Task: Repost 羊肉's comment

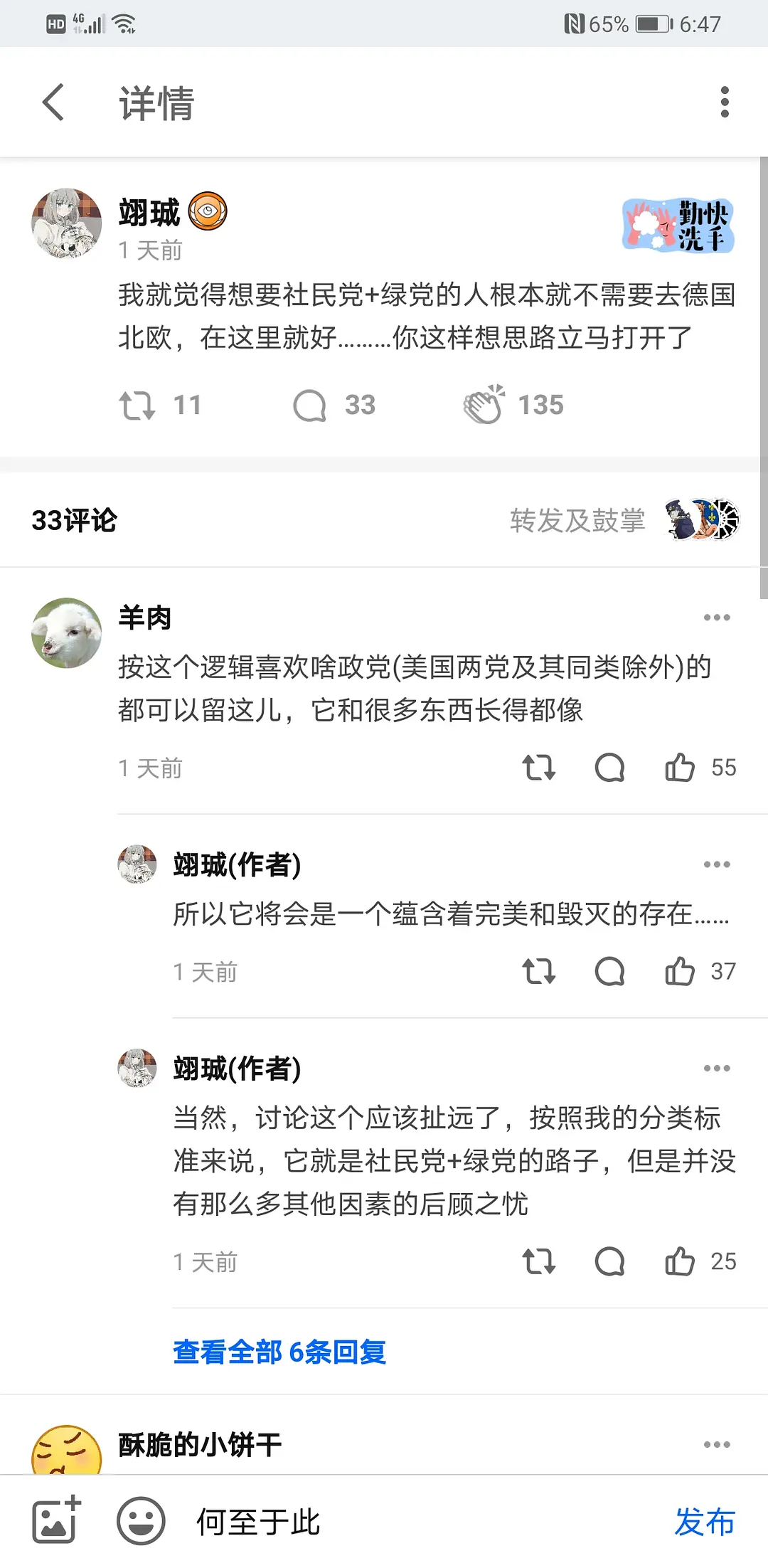Action: 538,768
